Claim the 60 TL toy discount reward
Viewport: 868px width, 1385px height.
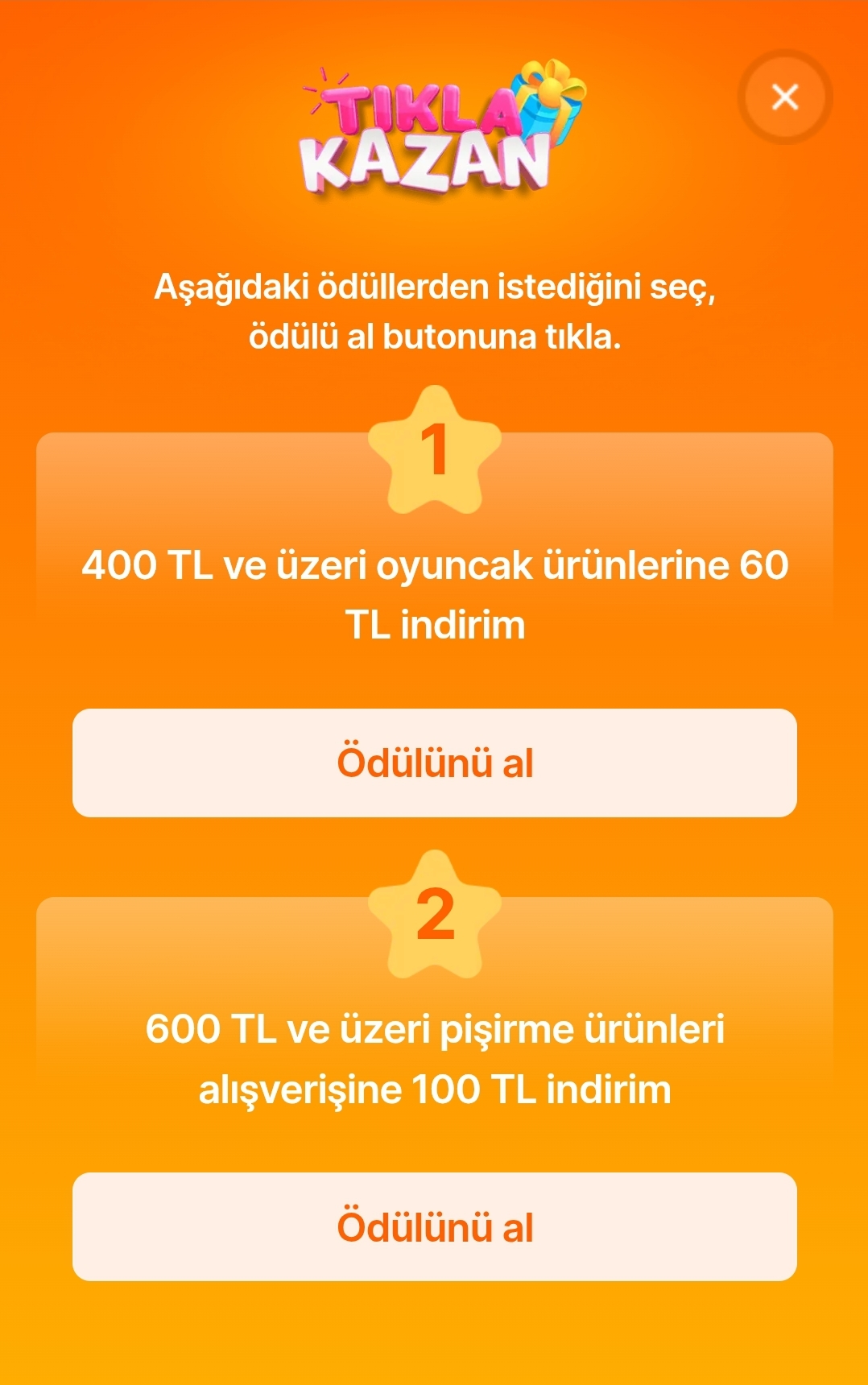pyautogui.click(x=435, y=763)
